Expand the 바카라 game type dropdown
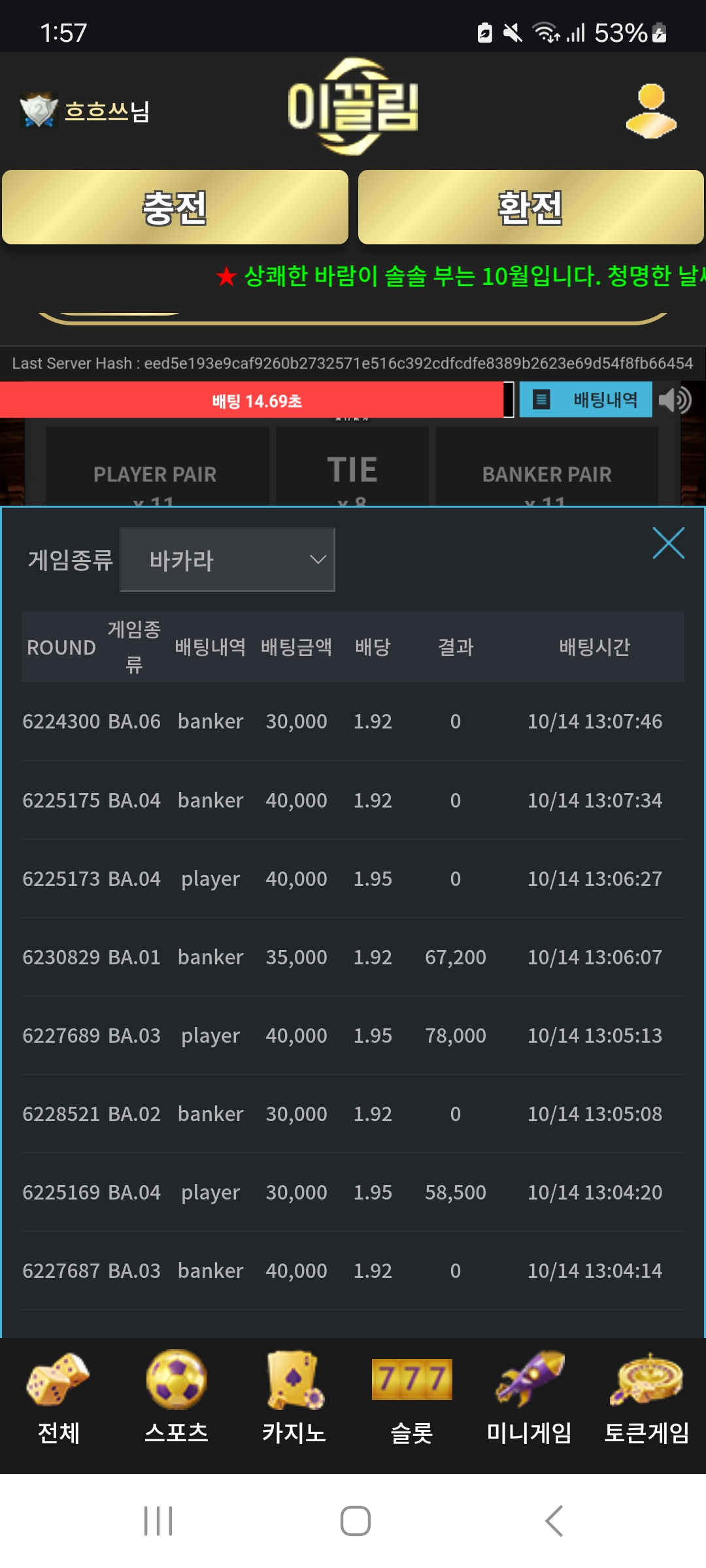The width and height of the screenshot is (706, 1568). [x=227, y=560]
